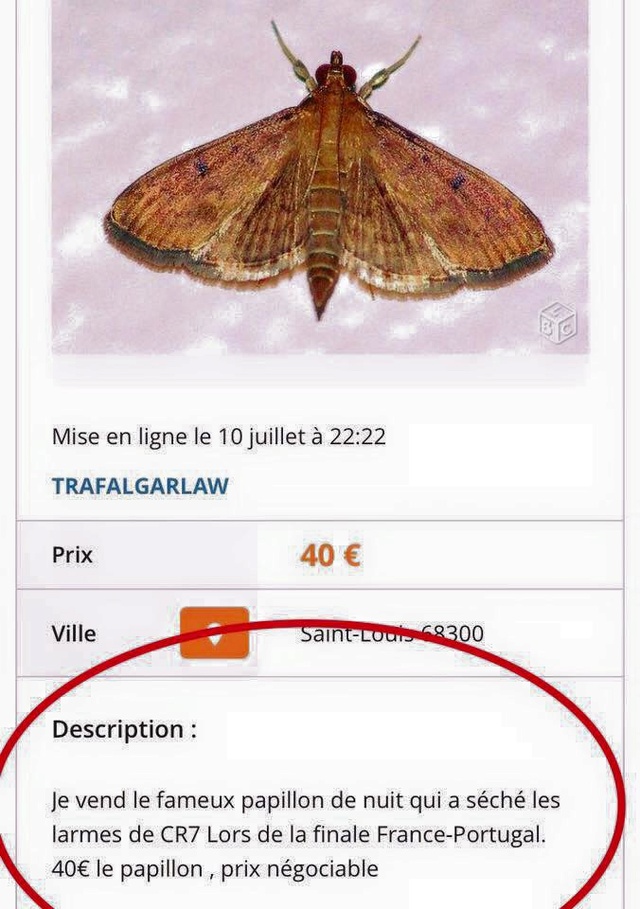Tap the orange map pin beside Ville
The height and width of the screenshot is (909, 640).
[x=214, y=633]
